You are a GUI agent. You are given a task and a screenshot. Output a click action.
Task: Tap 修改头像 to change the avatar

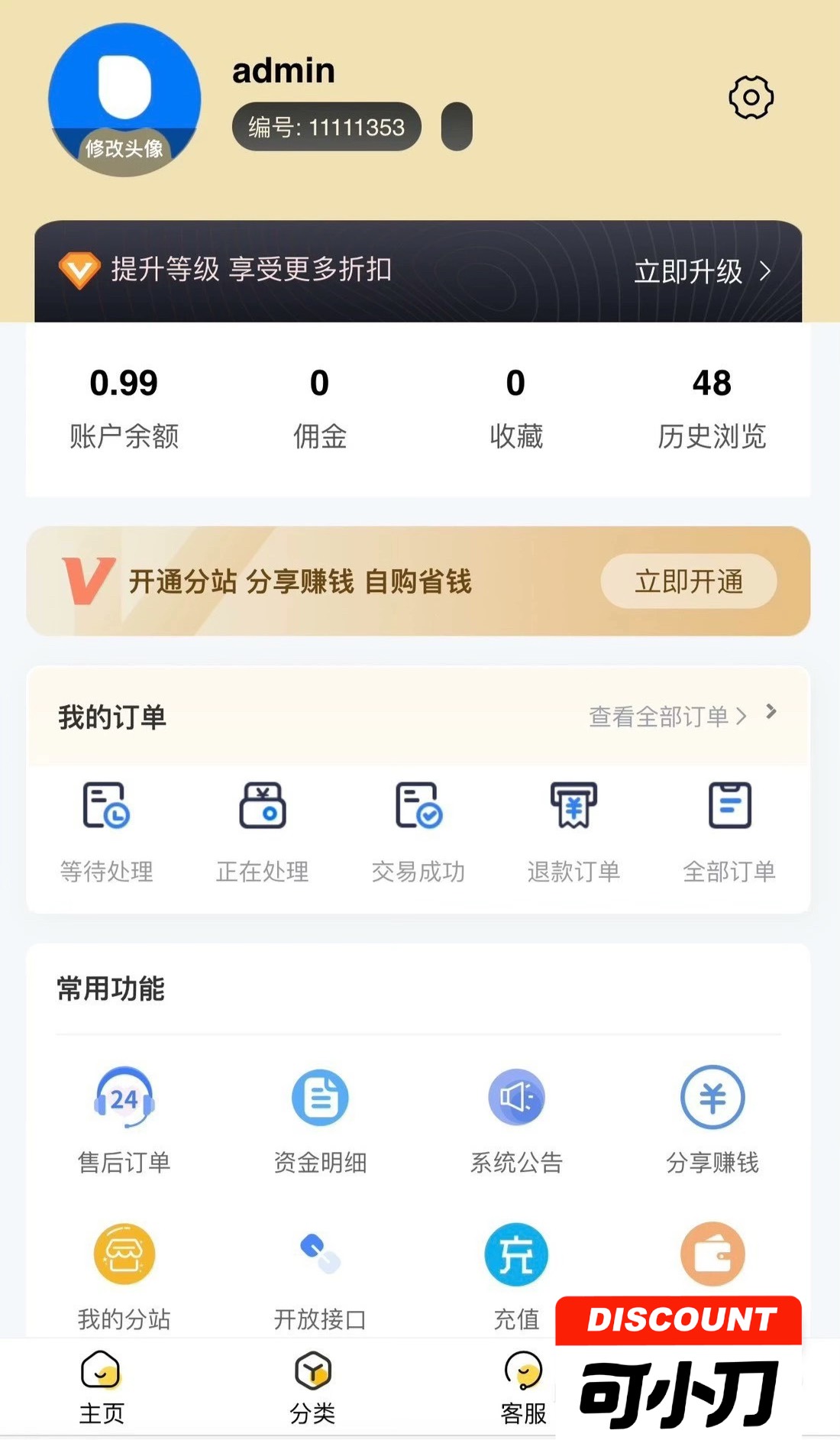point(124,148)
